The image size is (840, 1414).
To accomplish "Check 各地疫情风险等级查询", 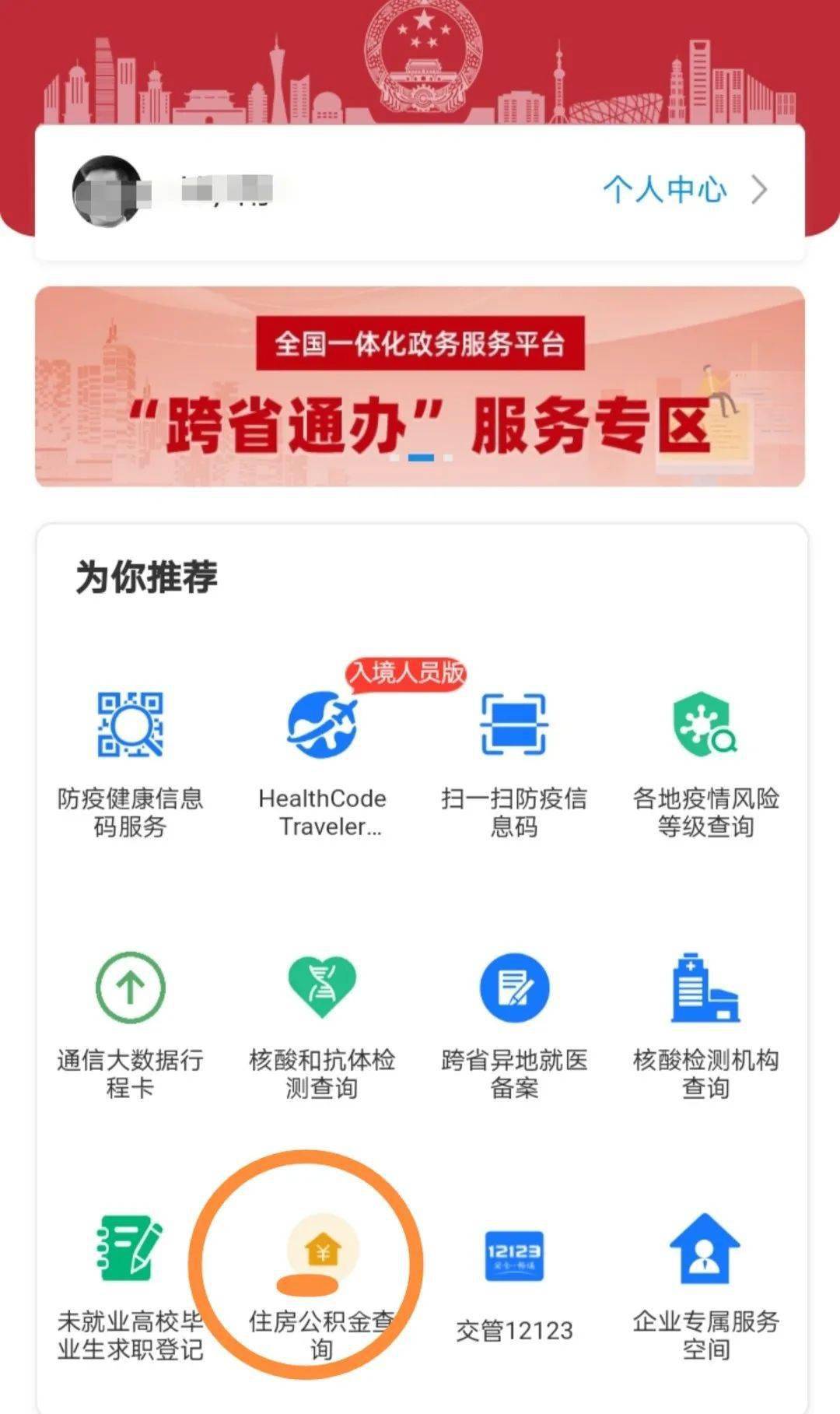I will pyautogui.click(x=706, y=764).
